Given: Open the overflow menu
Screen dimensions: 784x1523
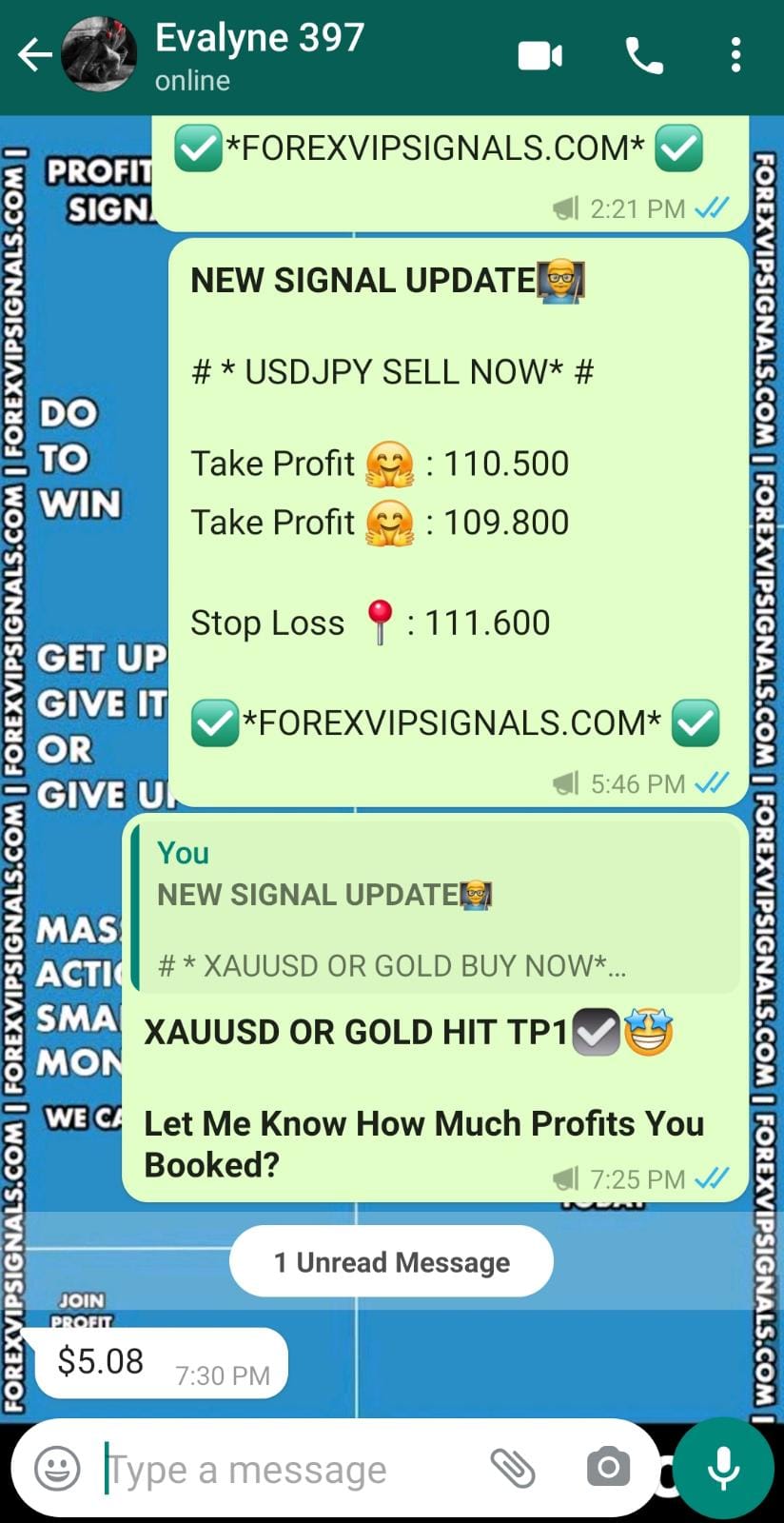Looking at the screenshot, I should click(x=735, y=56).
